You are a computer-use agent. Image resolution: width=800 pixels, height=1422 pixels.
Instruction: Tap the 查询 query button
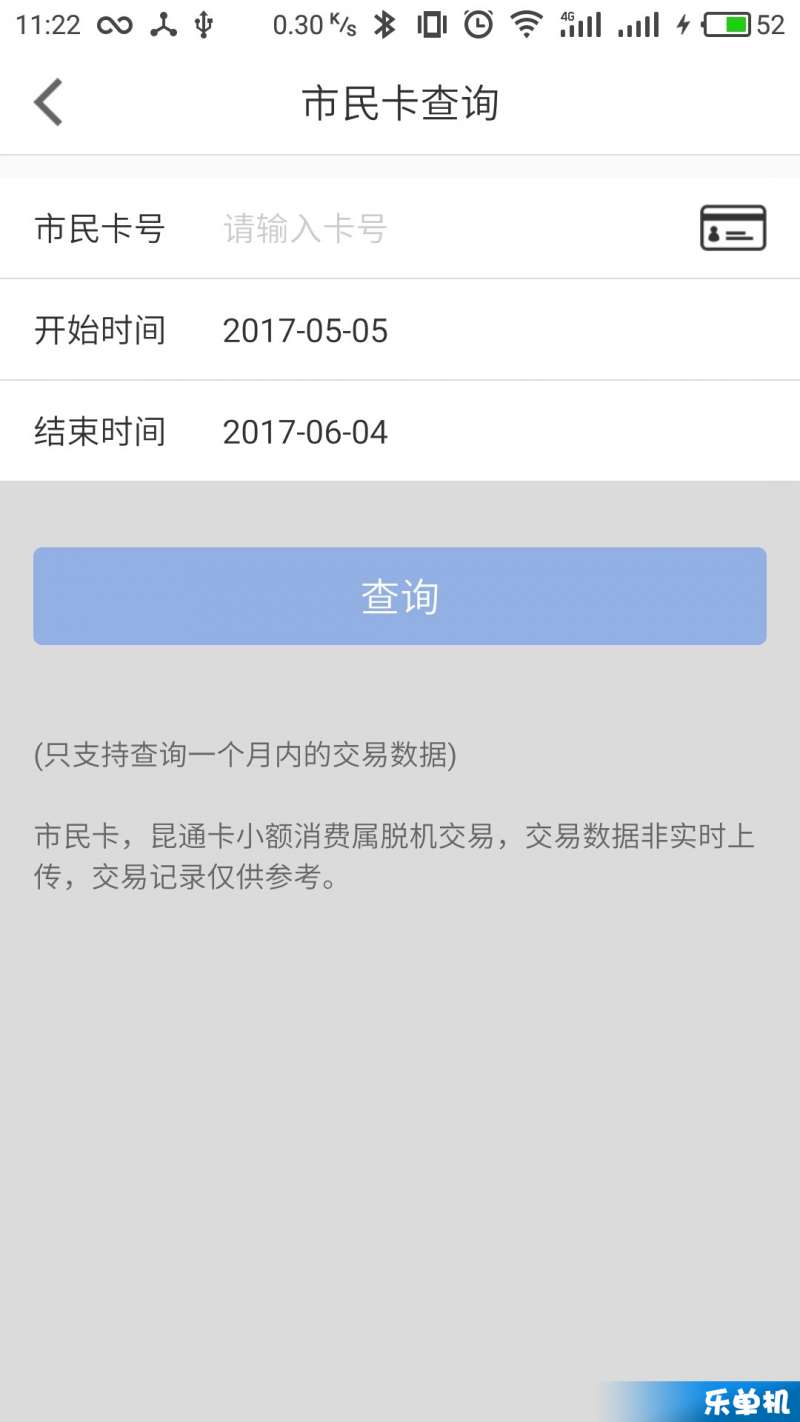tap(400, 596)
